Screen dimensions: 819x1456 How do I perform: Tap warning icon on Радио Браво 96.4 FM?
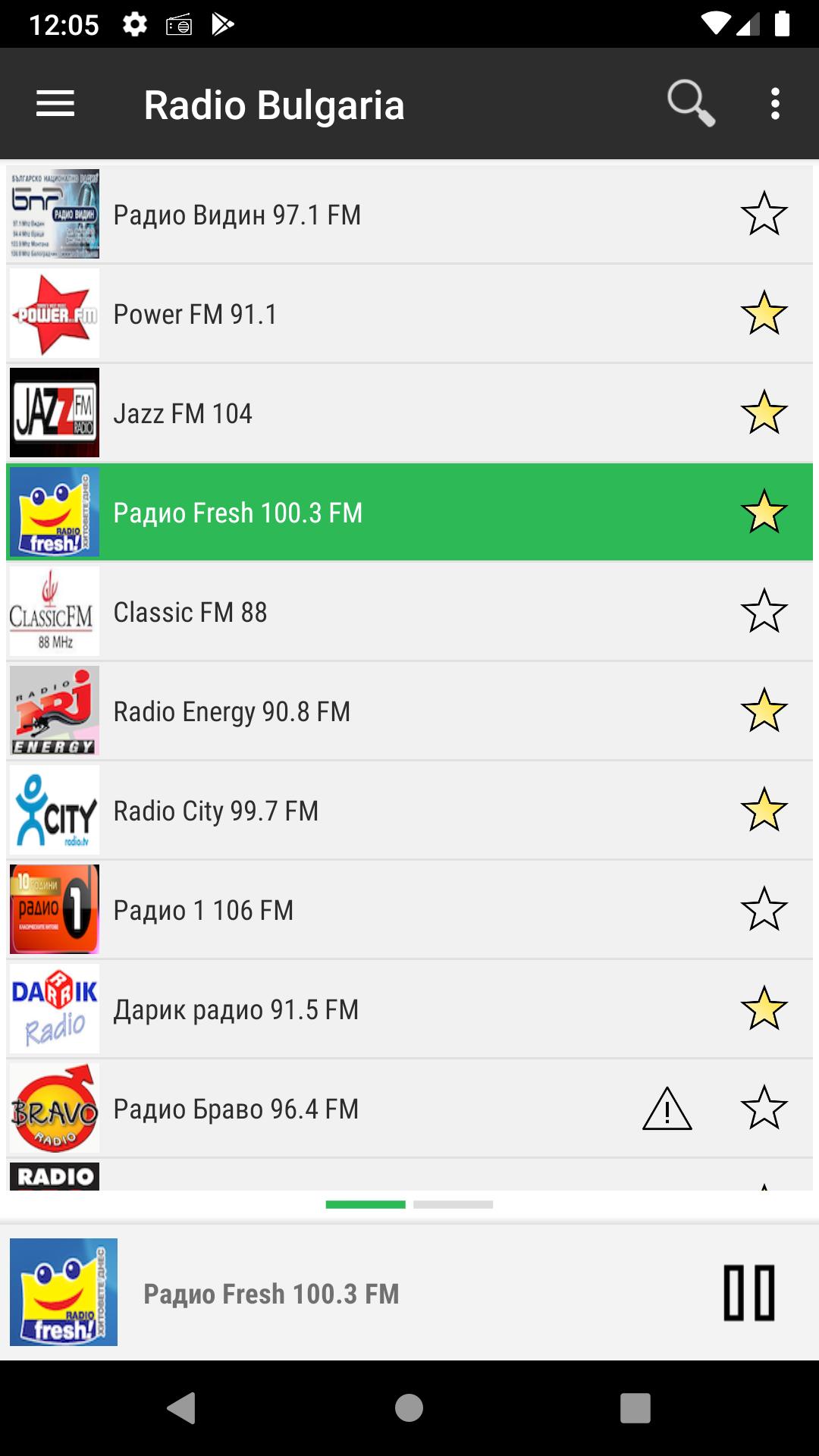[667, 1109]
